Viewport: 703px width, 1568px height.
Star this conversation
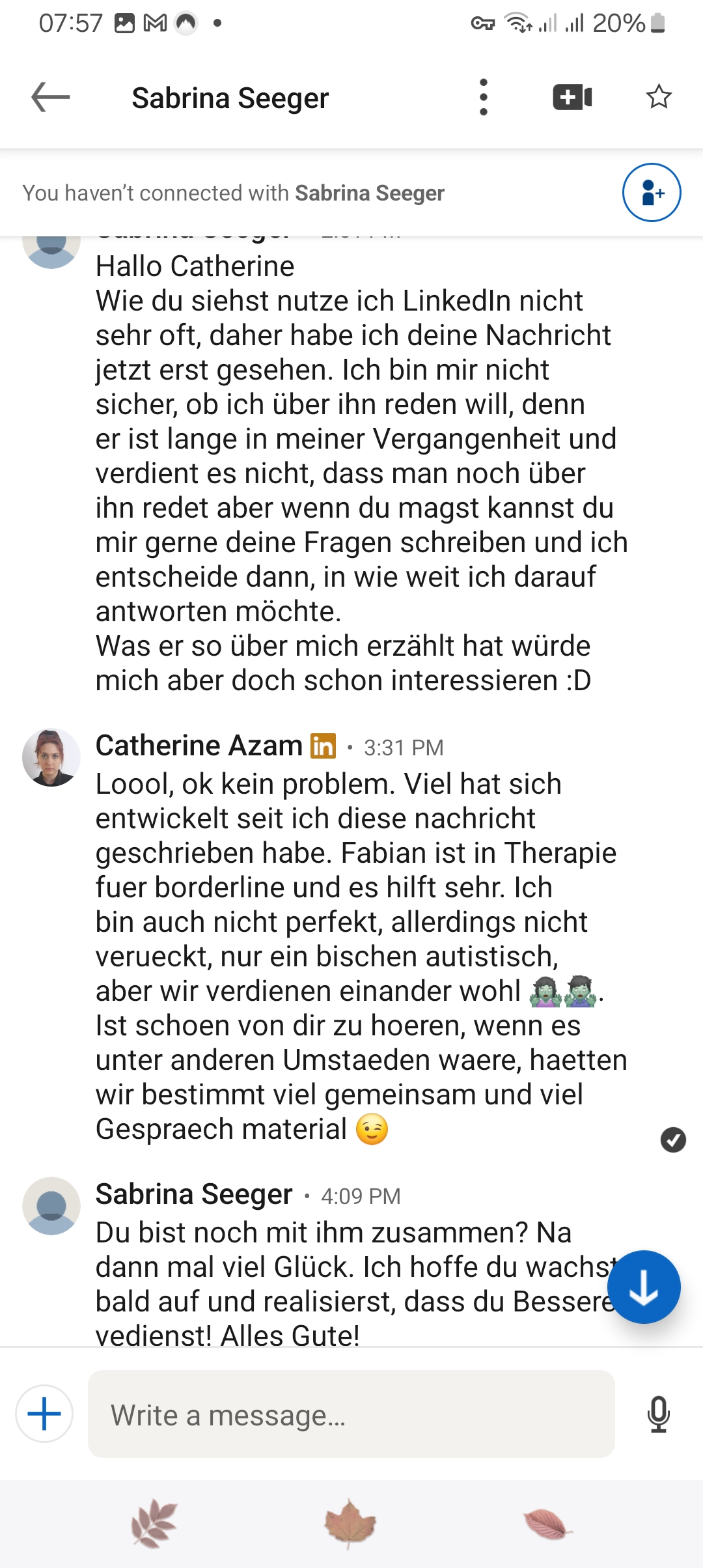point(659,97)
